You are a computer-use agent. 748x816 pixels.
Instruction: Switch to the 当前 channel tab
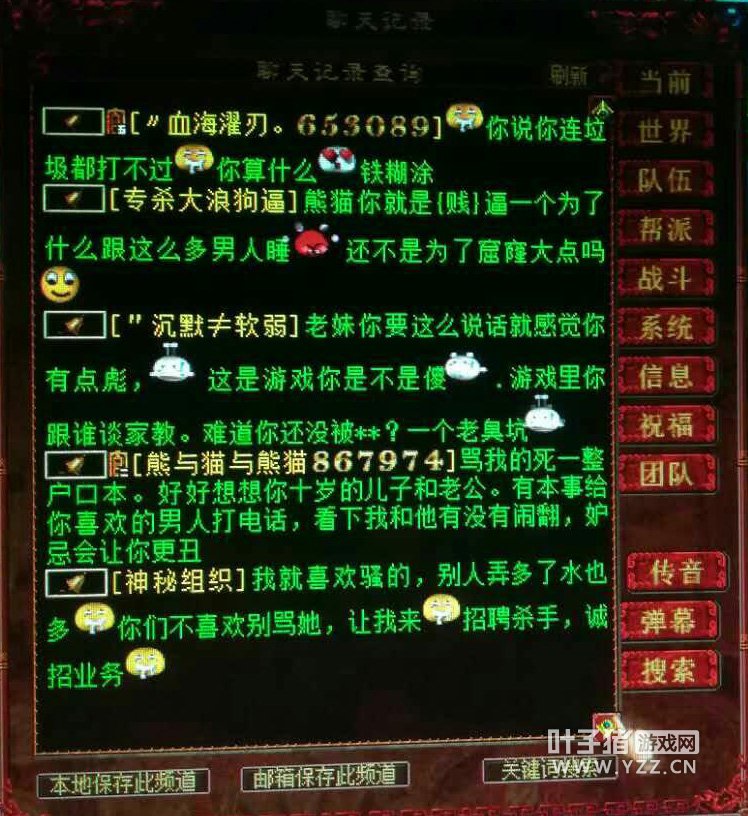[665, 82]
